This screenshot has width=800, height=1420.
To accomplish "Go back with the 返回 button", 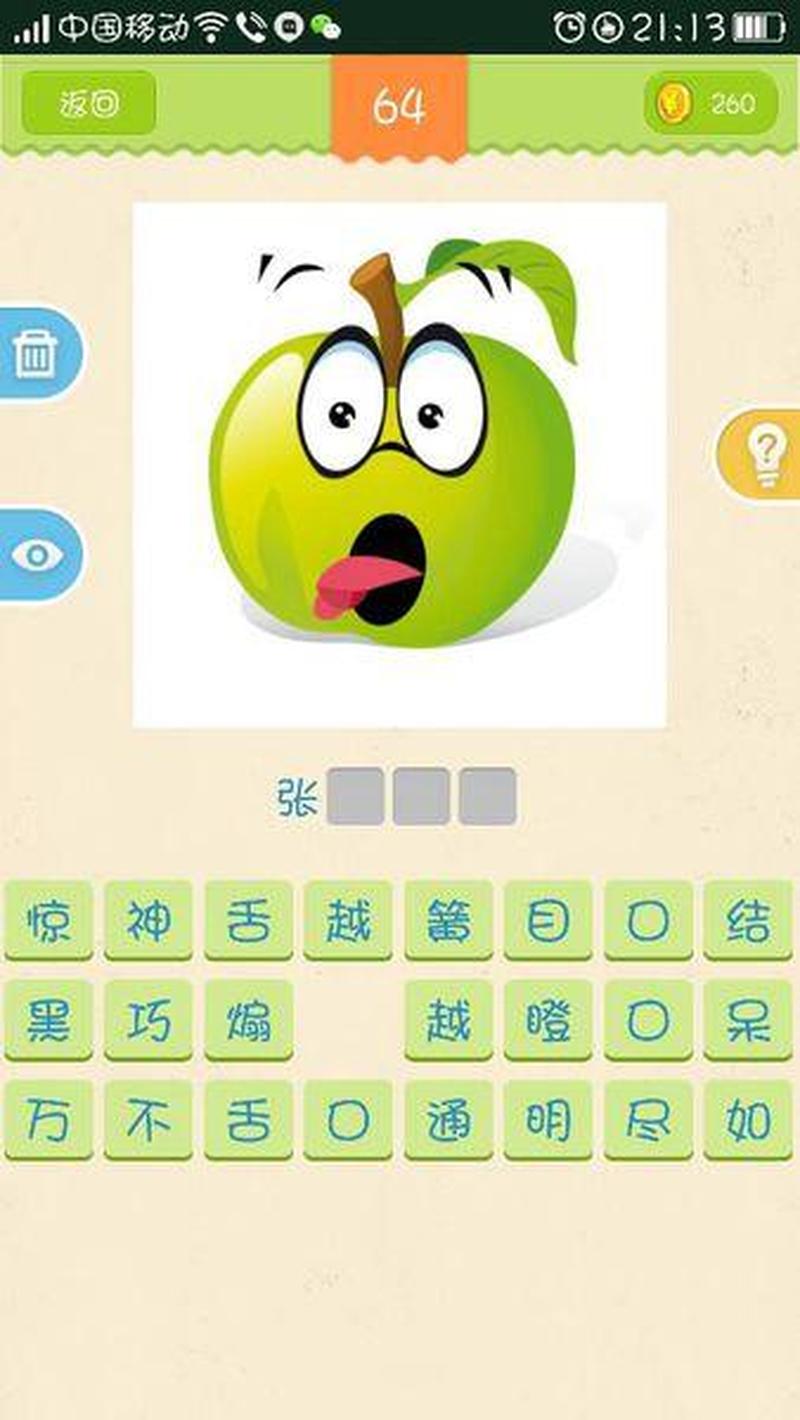I will pos(89,103).
